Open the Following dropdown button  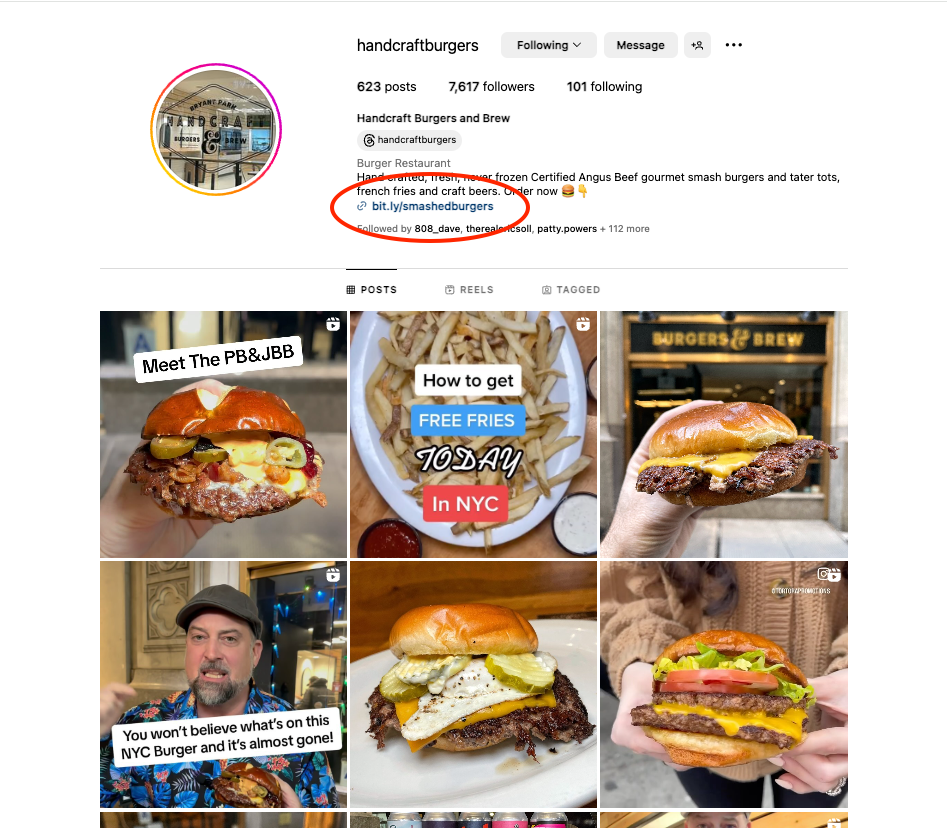coord(549,45)
